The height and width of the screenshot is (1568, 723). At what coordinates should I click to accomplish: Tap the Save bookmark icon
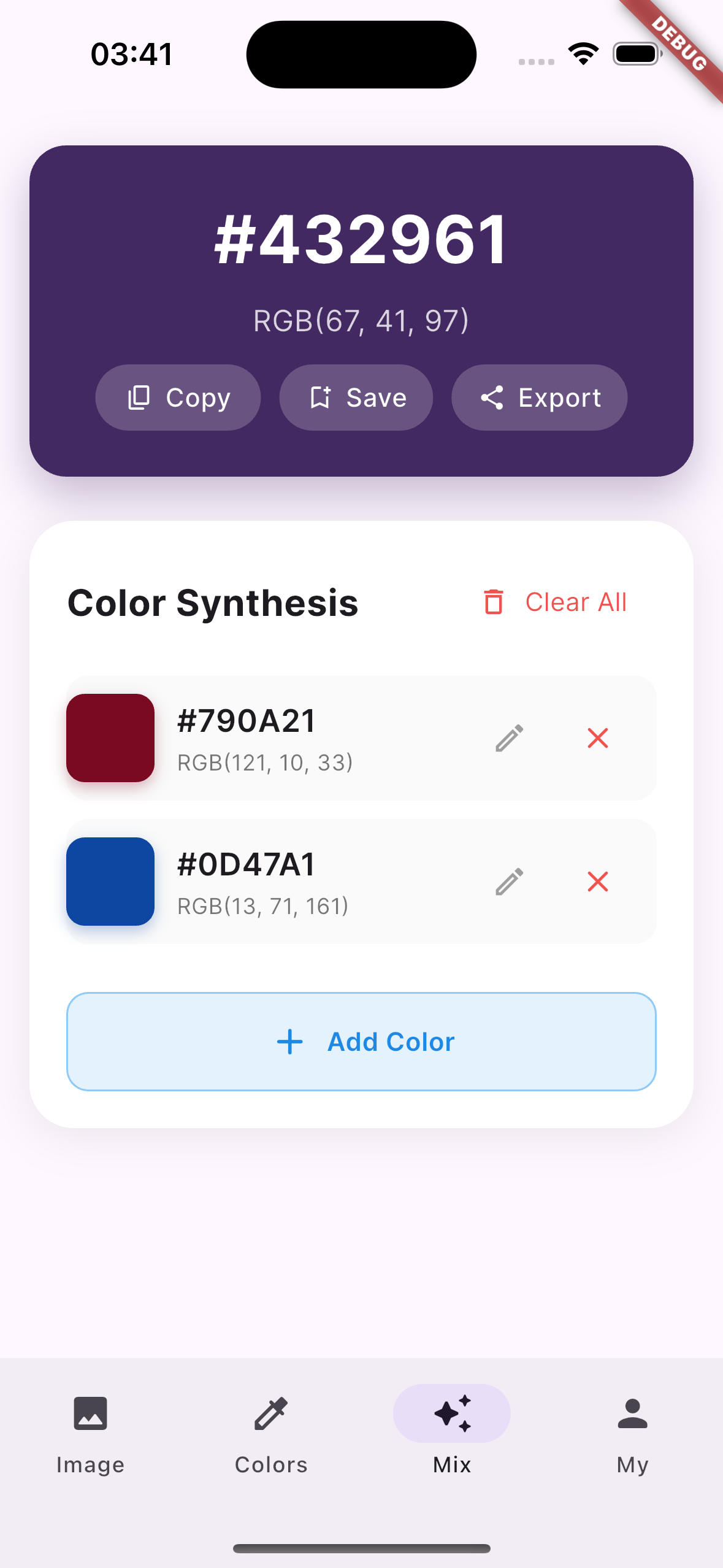321,398
